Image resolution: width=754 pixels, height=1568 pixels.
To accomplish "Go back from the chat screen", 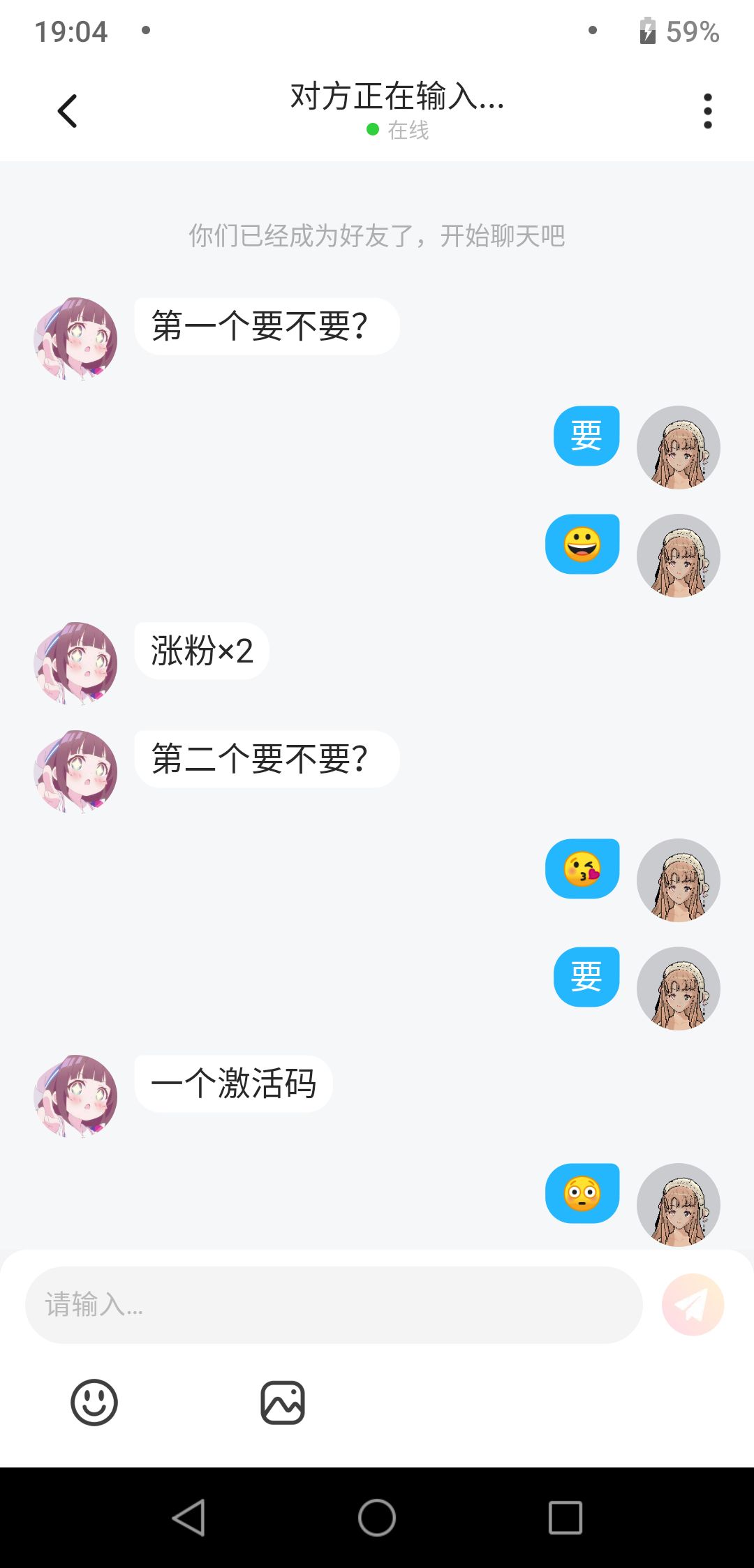I will 67,111.
